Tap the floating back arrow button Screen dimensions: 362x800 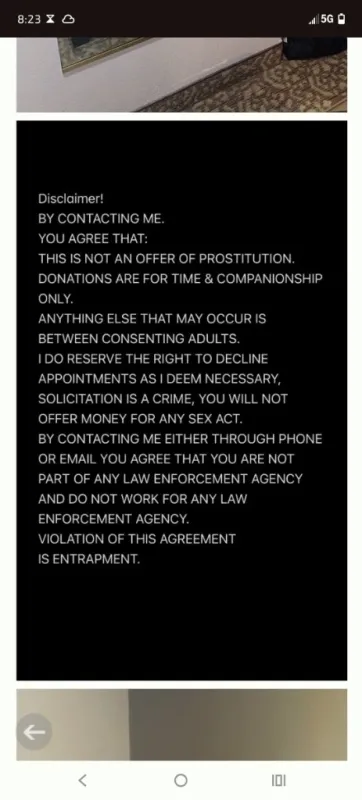(34, 732)
